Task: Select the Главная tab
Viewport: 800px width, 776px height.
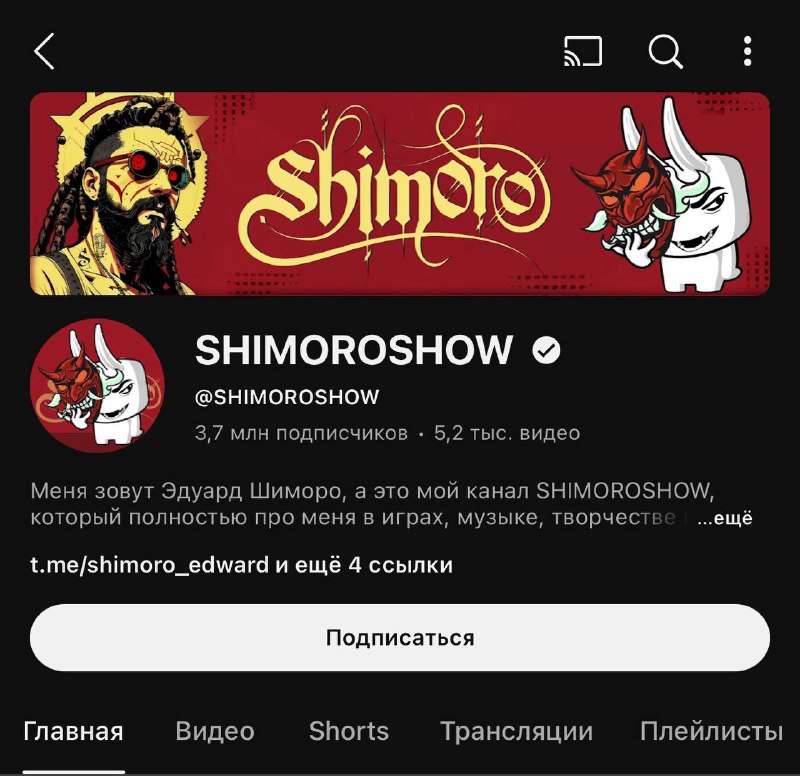Action: click(x=73, y=731)
